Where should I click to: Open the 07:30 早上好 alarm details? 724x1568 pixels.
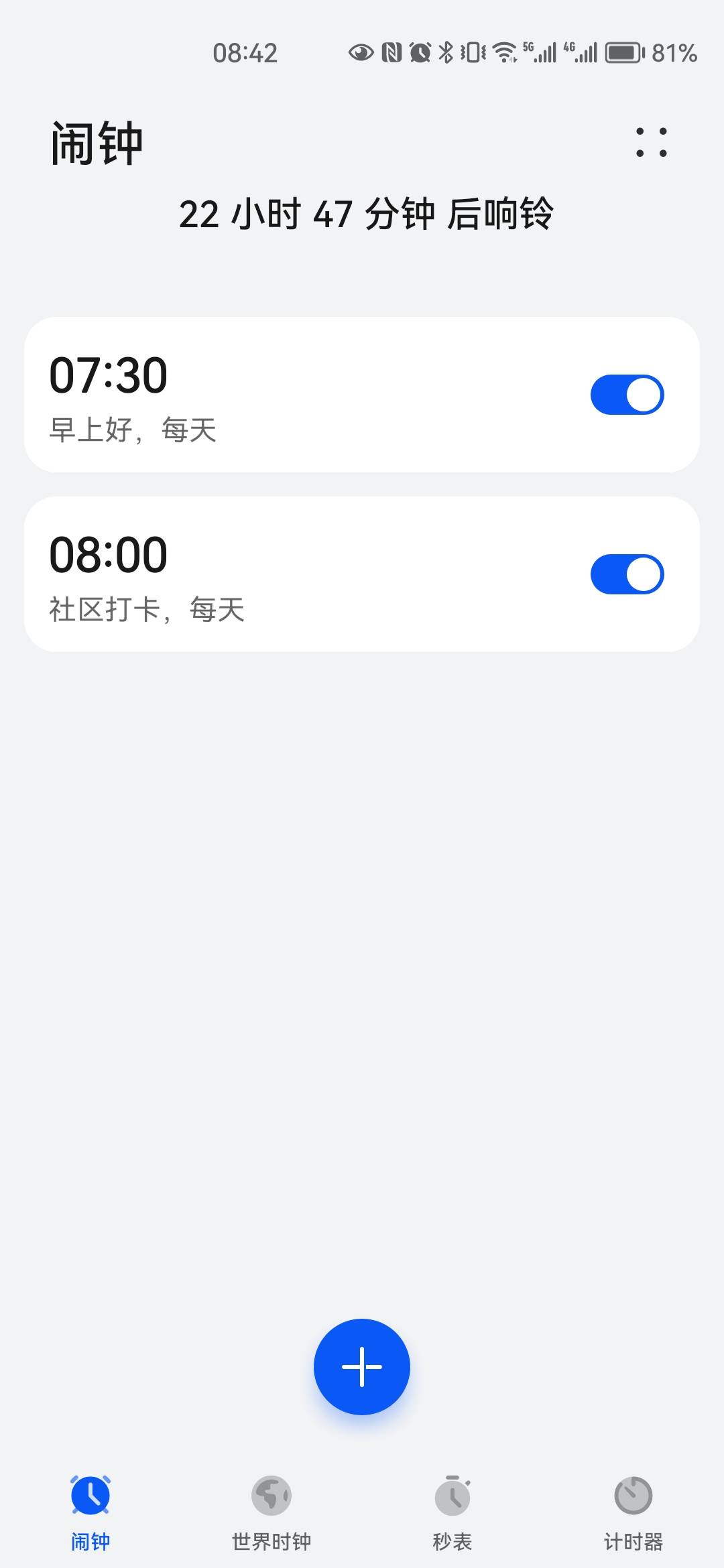(x=268, y=395)
